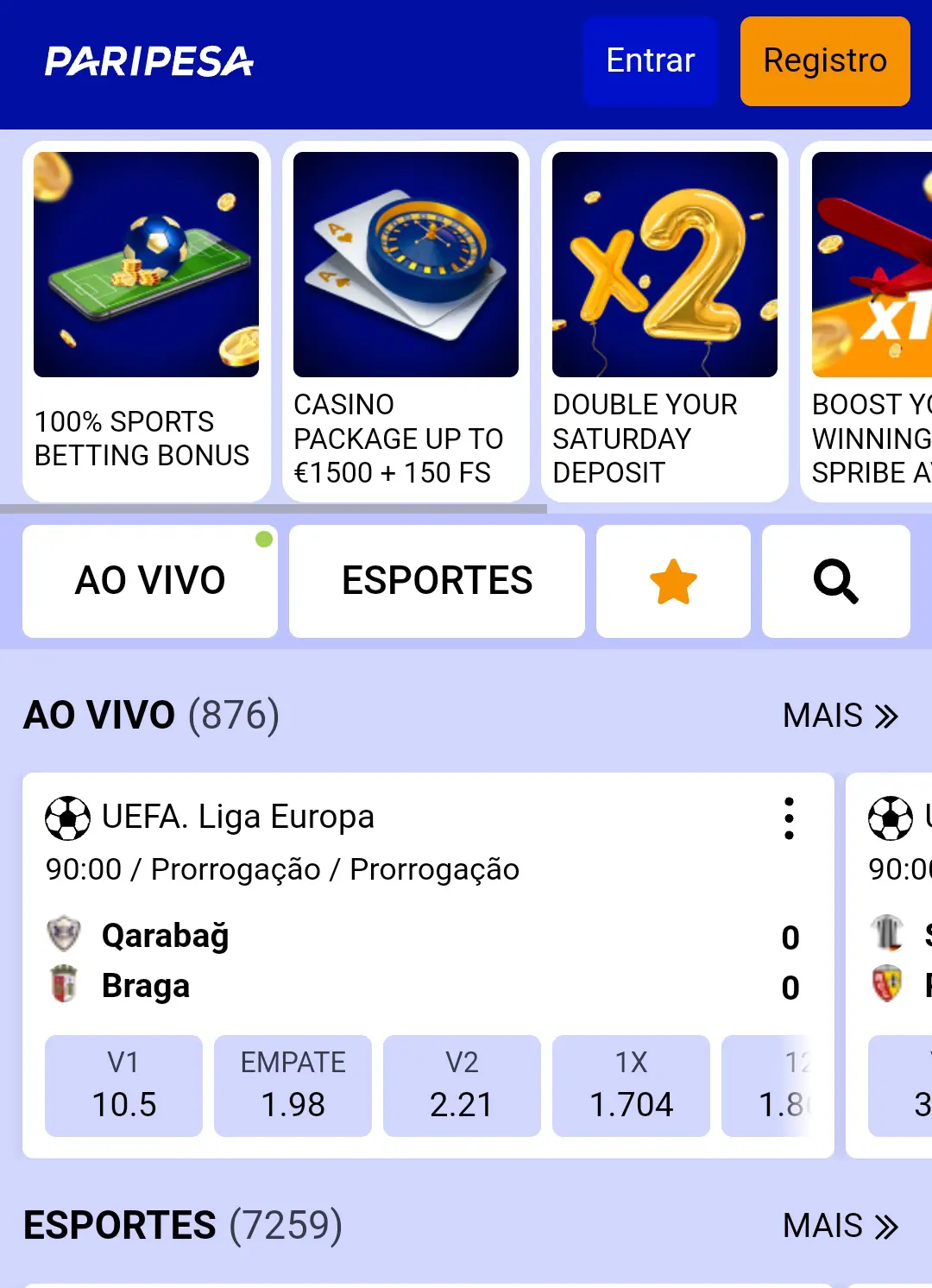Expand the double chevron beside AO VIVO
Image resolution: width=932 pixels, height=1288 pixels.
tap(886, 715)
